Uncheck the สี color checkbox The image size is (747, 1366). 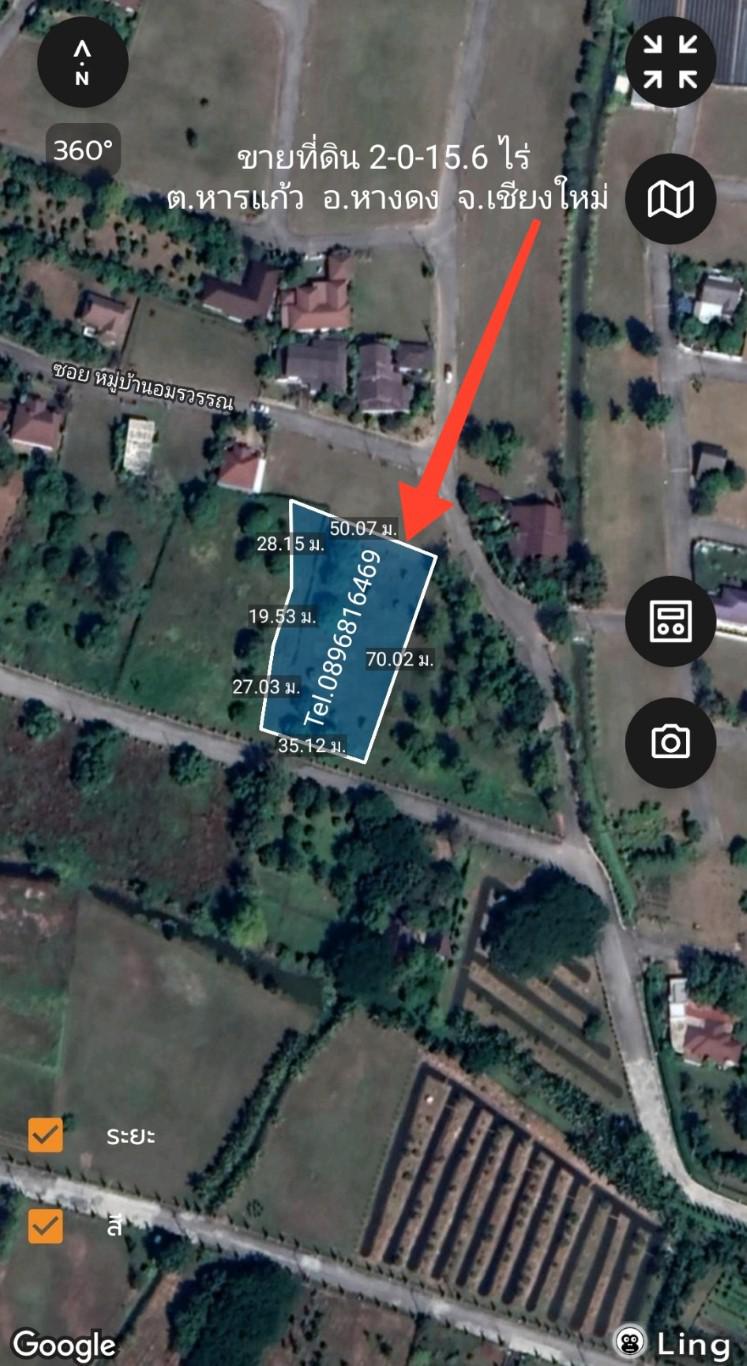coord(45,1225)
